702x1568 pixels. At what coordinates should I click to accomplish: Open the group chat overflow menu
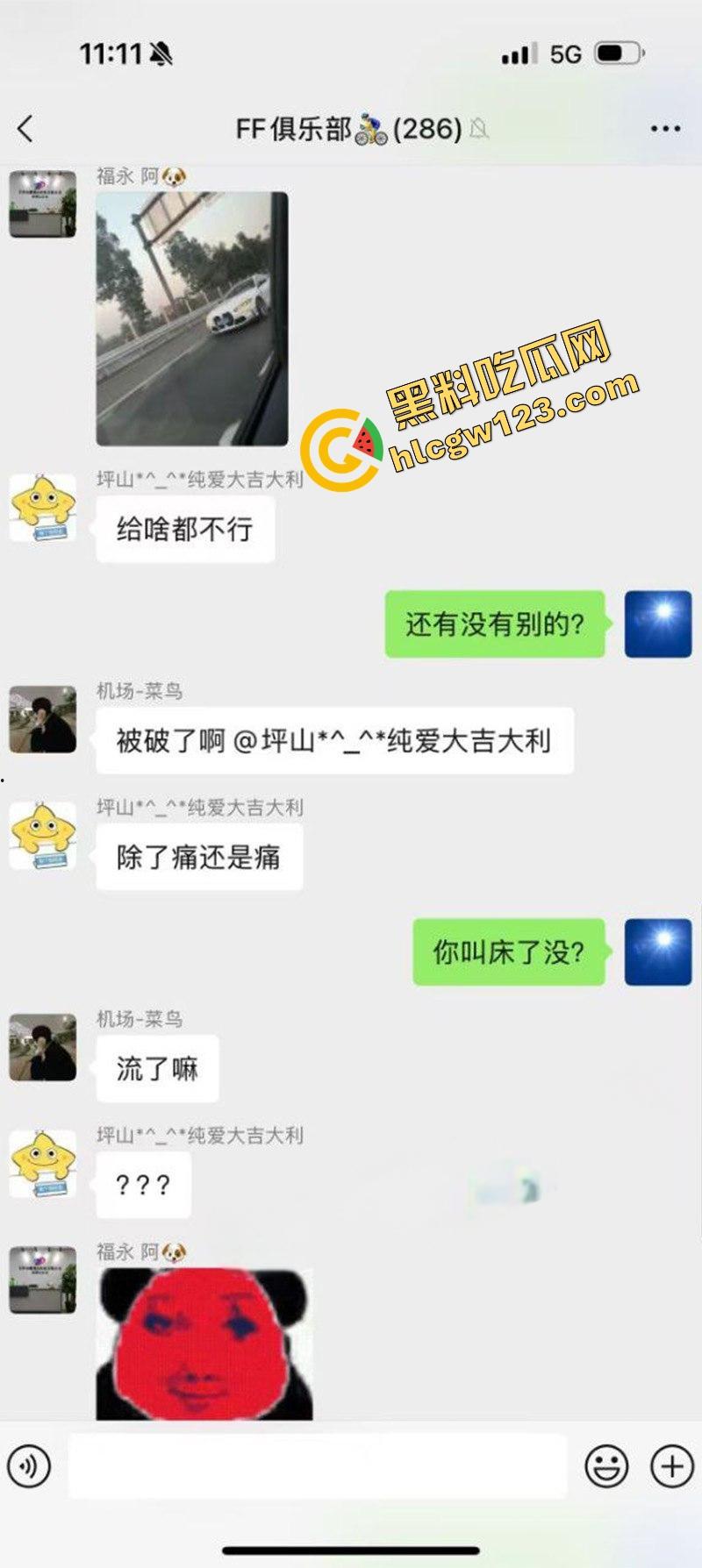coord(665,129)
